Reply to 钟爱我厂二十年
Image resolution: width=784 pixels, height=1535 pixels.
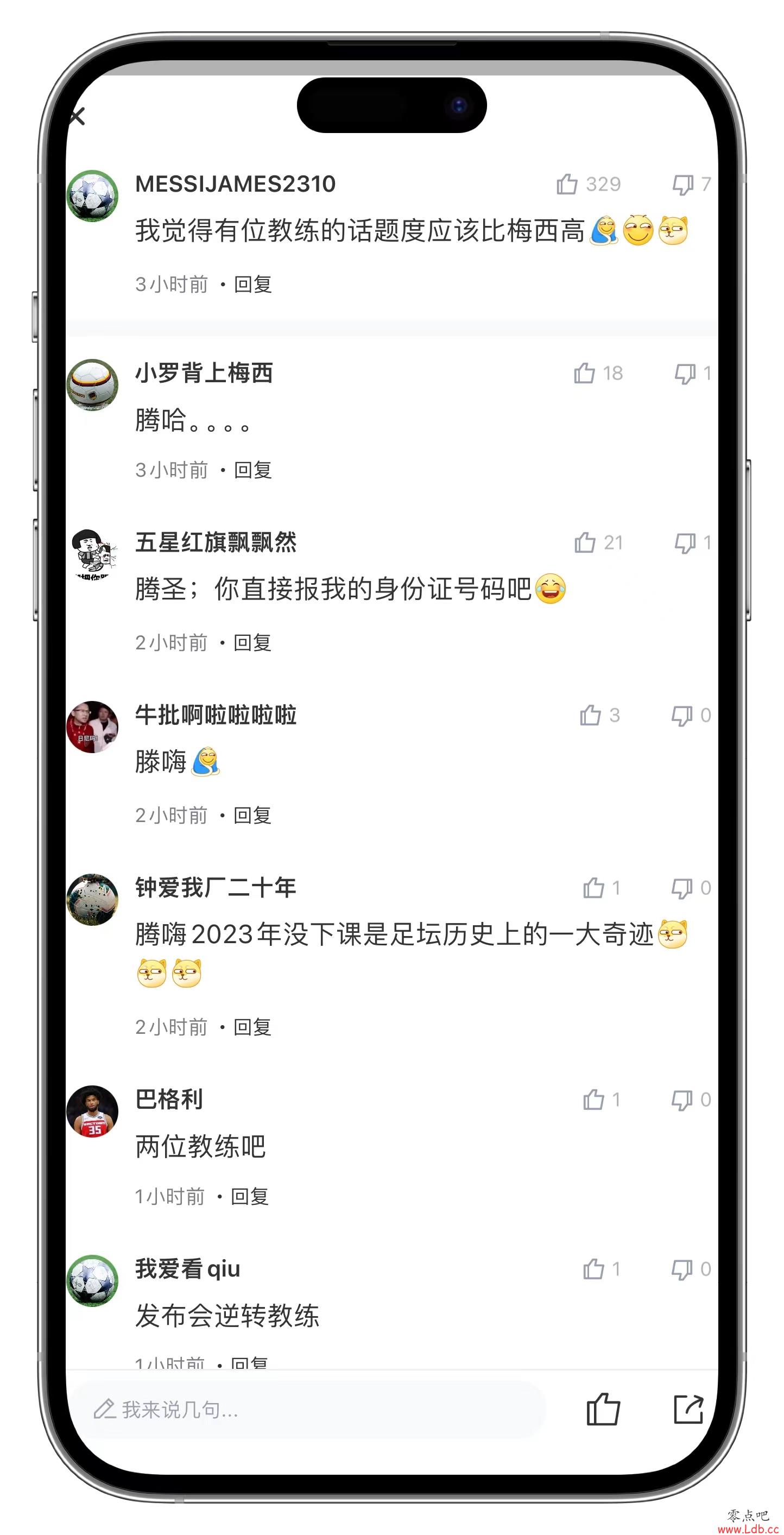click(252, 1027)
